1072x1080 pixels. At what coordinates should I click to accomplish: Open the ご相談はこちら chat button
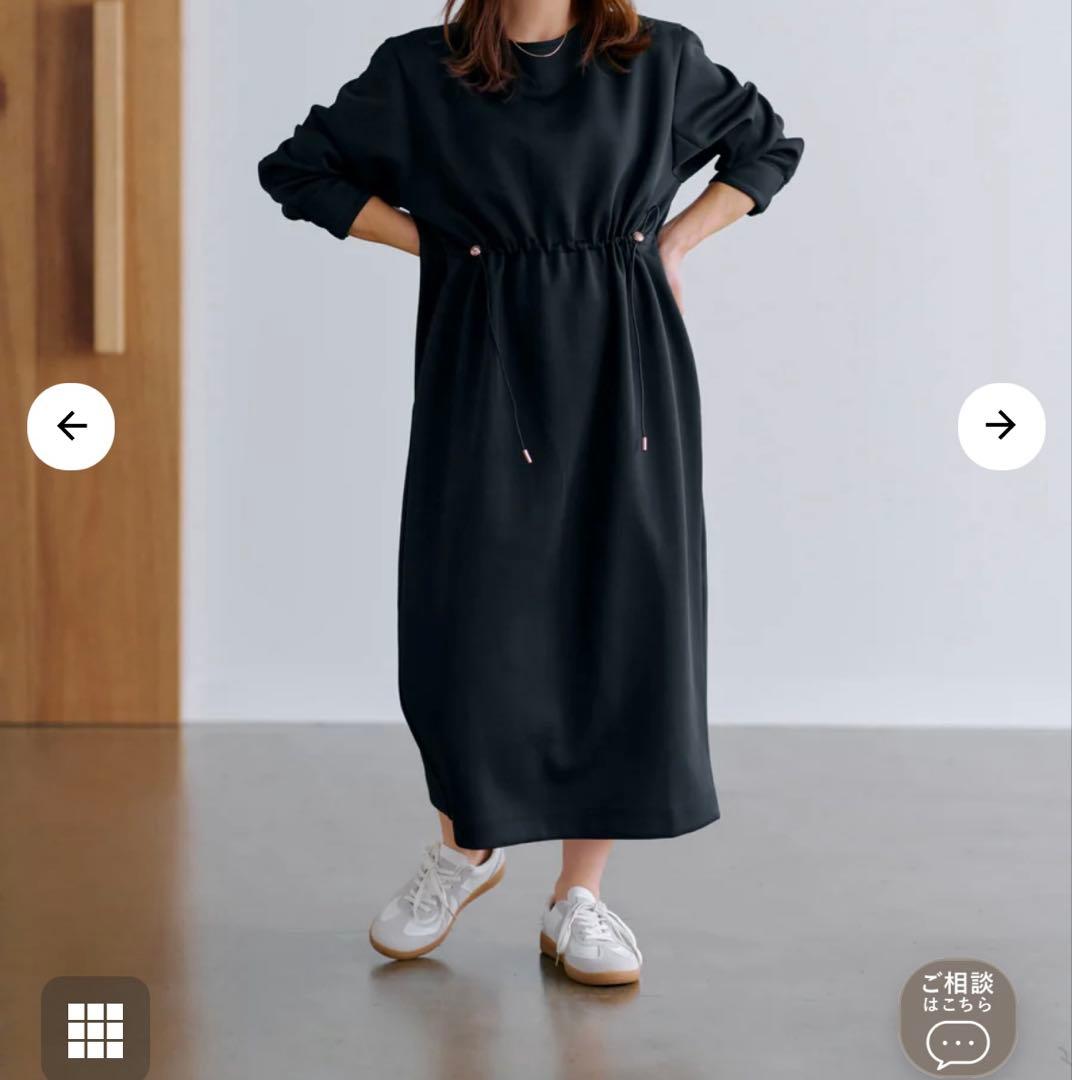click(x=957, y=1018)
